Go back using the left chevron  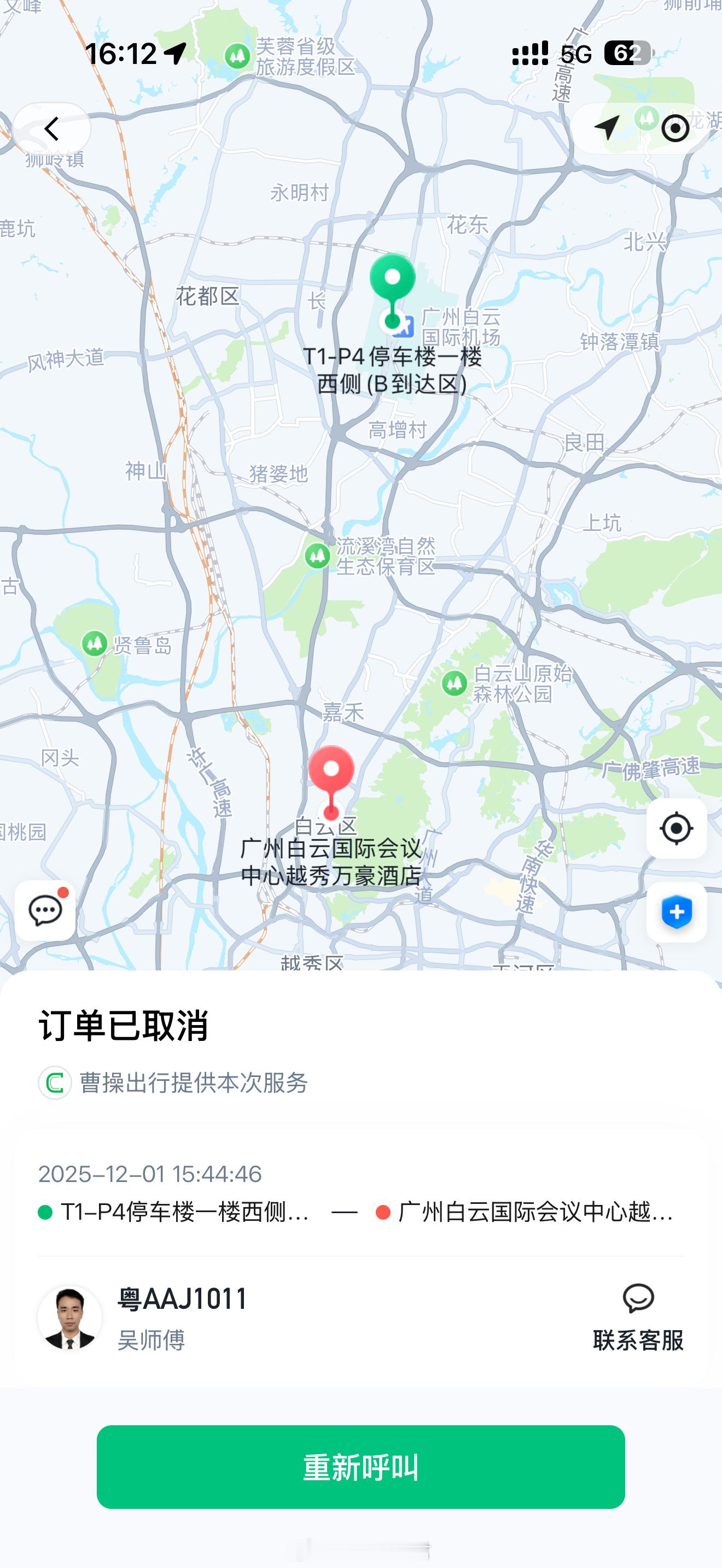click(x=53, y=128)
